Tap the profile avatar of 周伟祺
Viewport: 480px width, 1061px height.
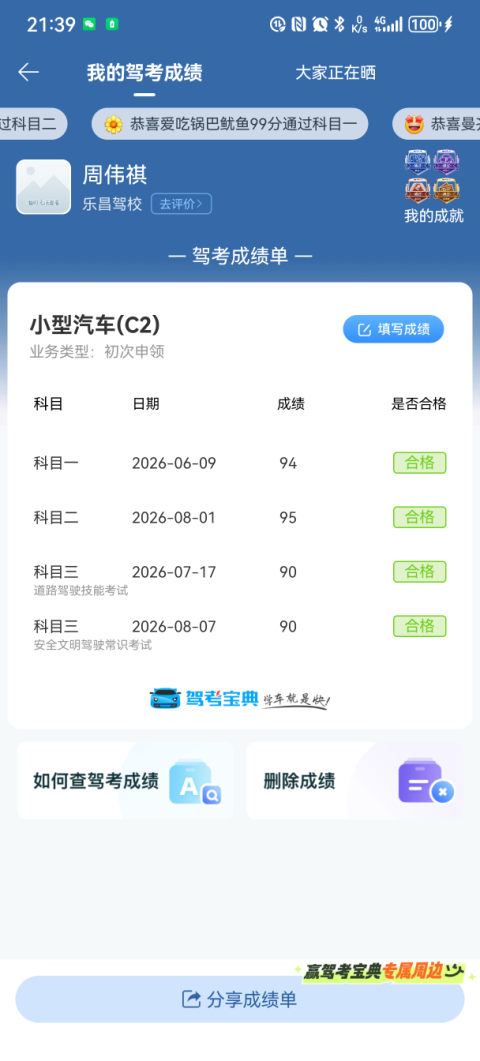coord(43,187)
